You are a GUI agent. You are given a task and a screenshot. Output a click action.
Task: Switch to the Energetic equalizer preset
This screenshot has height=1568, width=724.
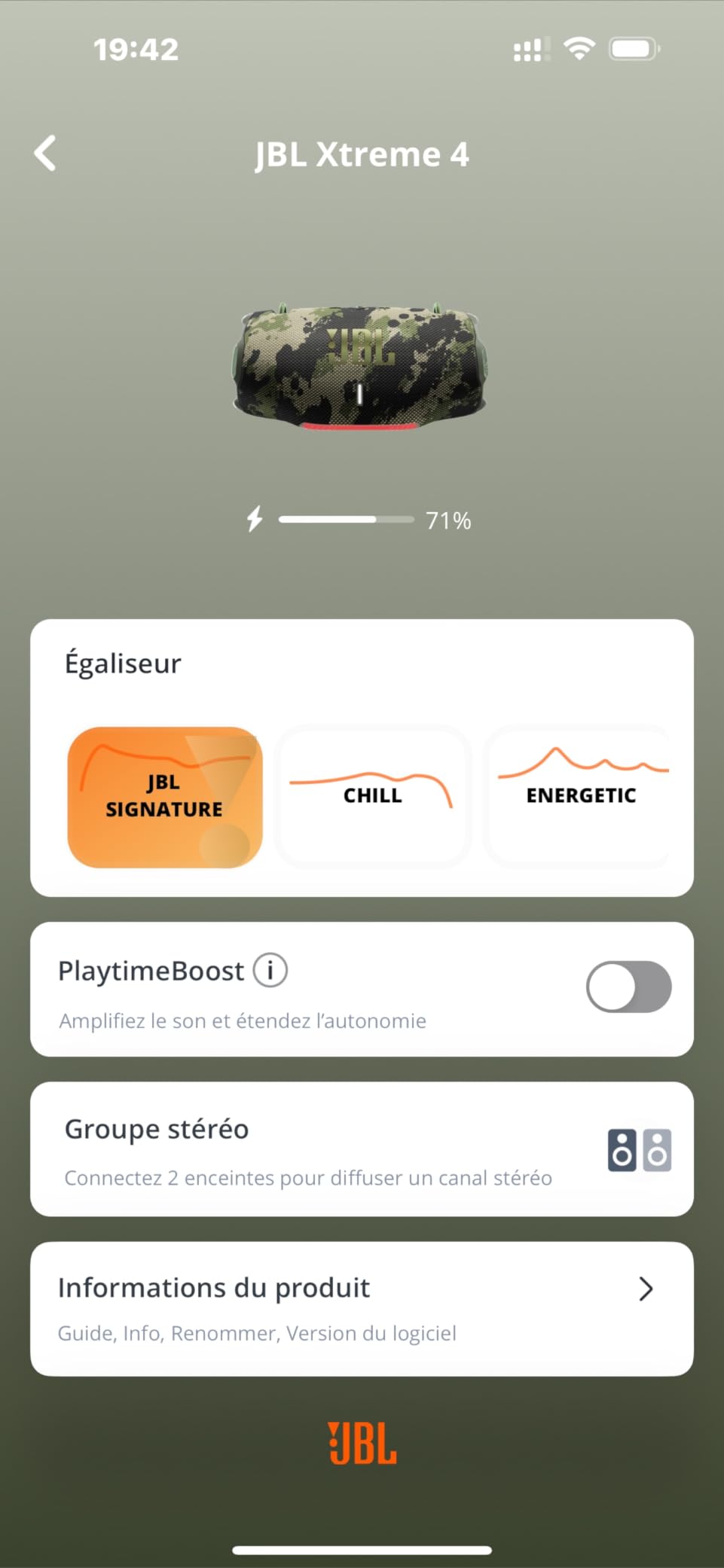pyautogui.click(x=580, y=797)
